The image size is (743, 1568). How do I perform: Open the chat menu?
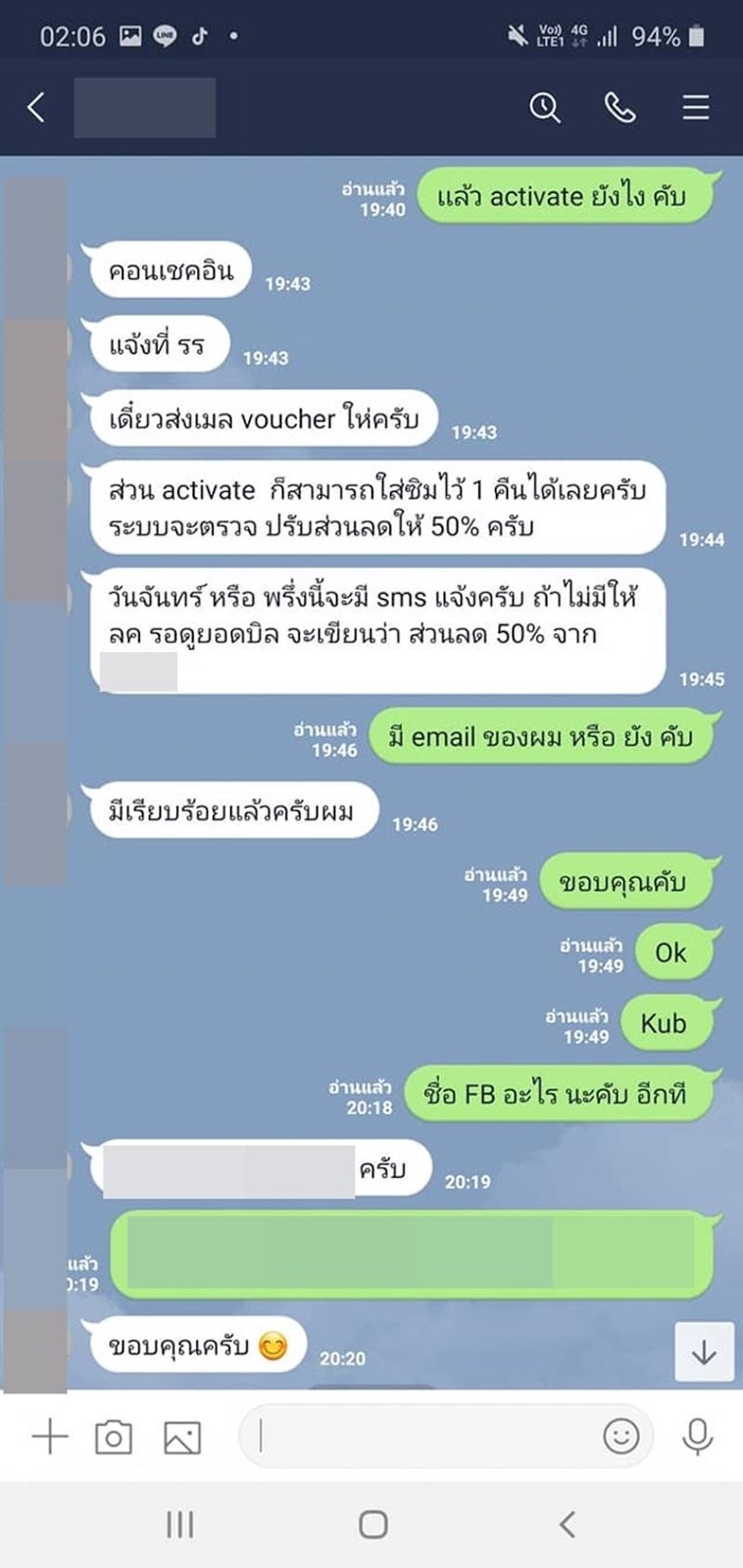(696, 107)
